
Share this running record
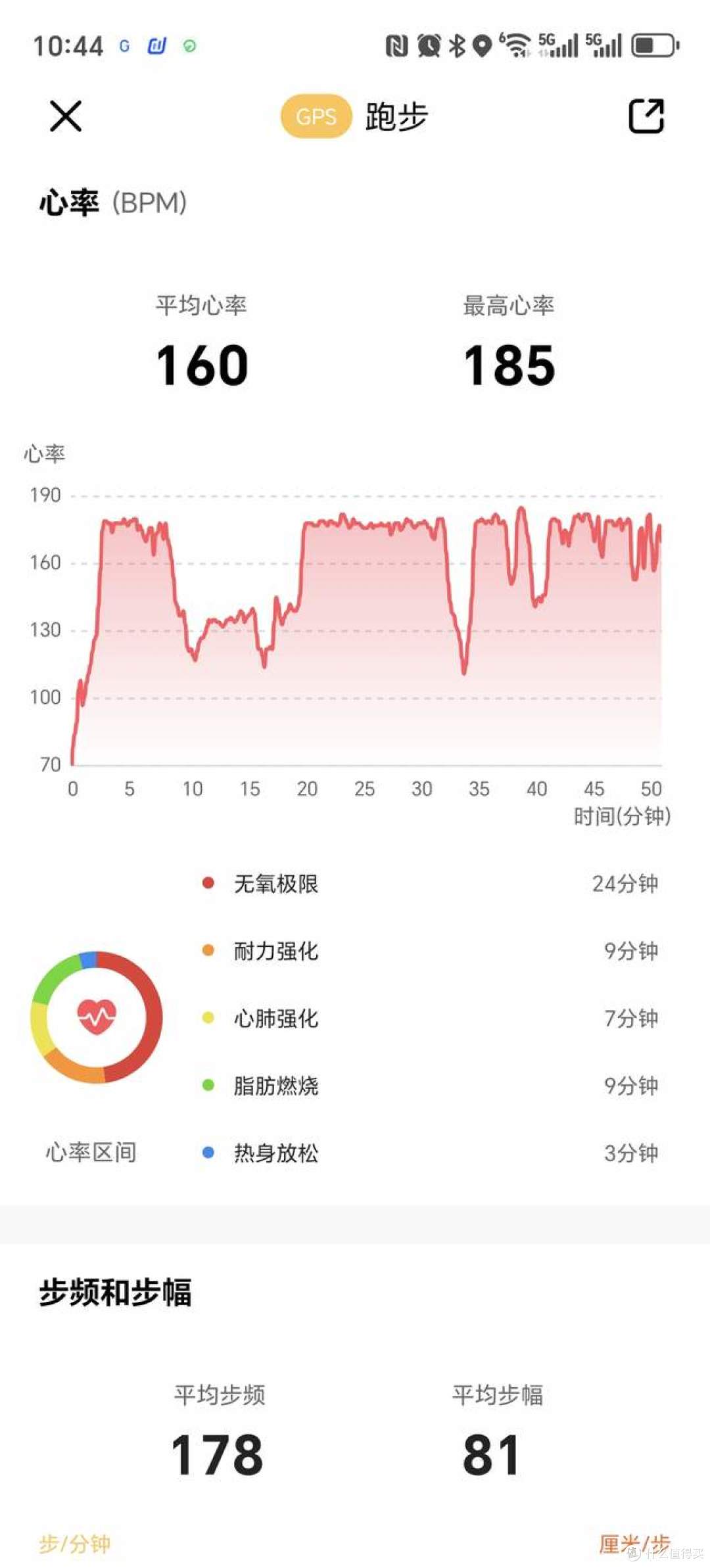(x=646, y=116)
